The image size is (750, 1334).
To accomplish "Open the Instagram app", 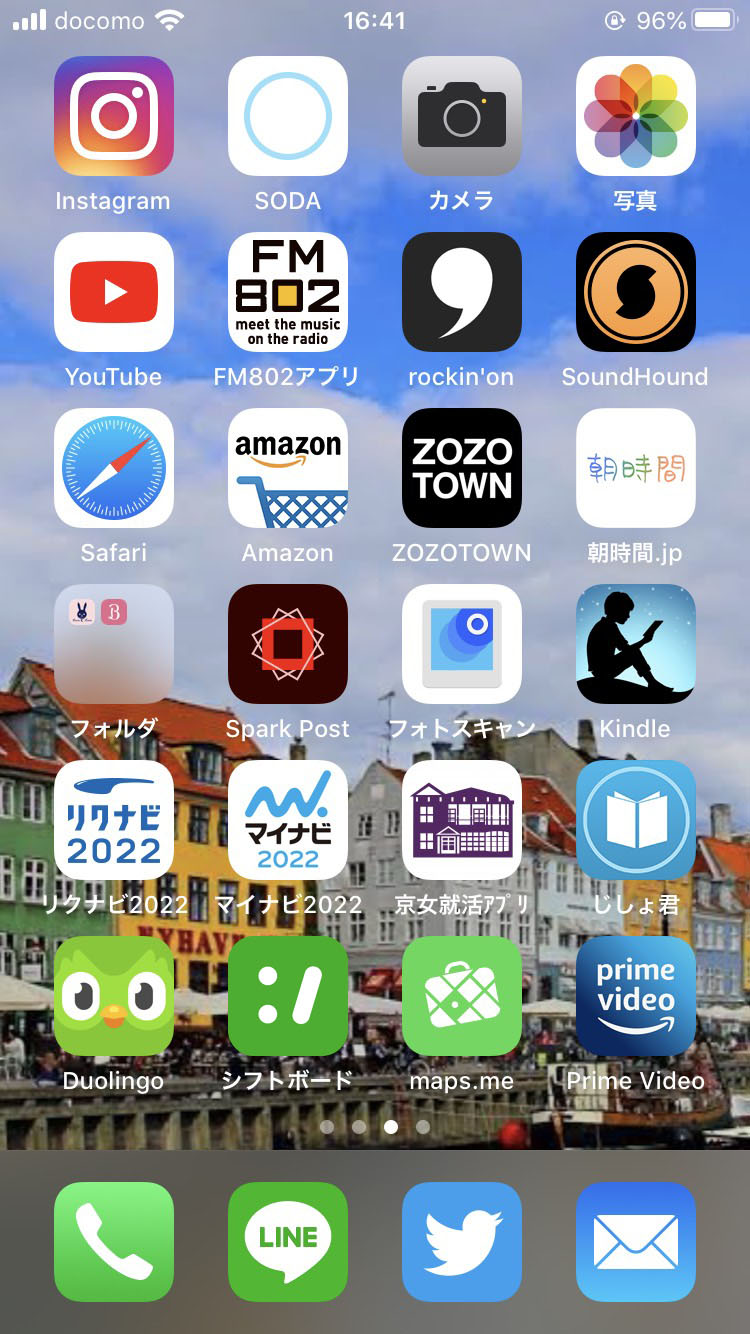I will pyautogui.click(x=113, y=116).
